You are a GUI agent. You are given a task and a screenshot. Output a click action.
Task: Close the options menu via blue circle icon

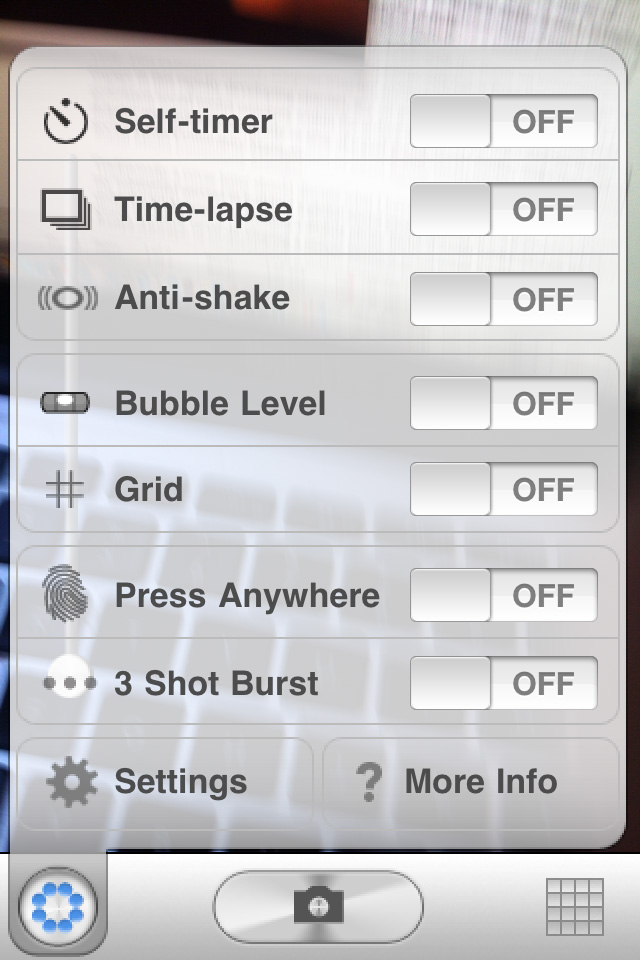click(58, 908)
